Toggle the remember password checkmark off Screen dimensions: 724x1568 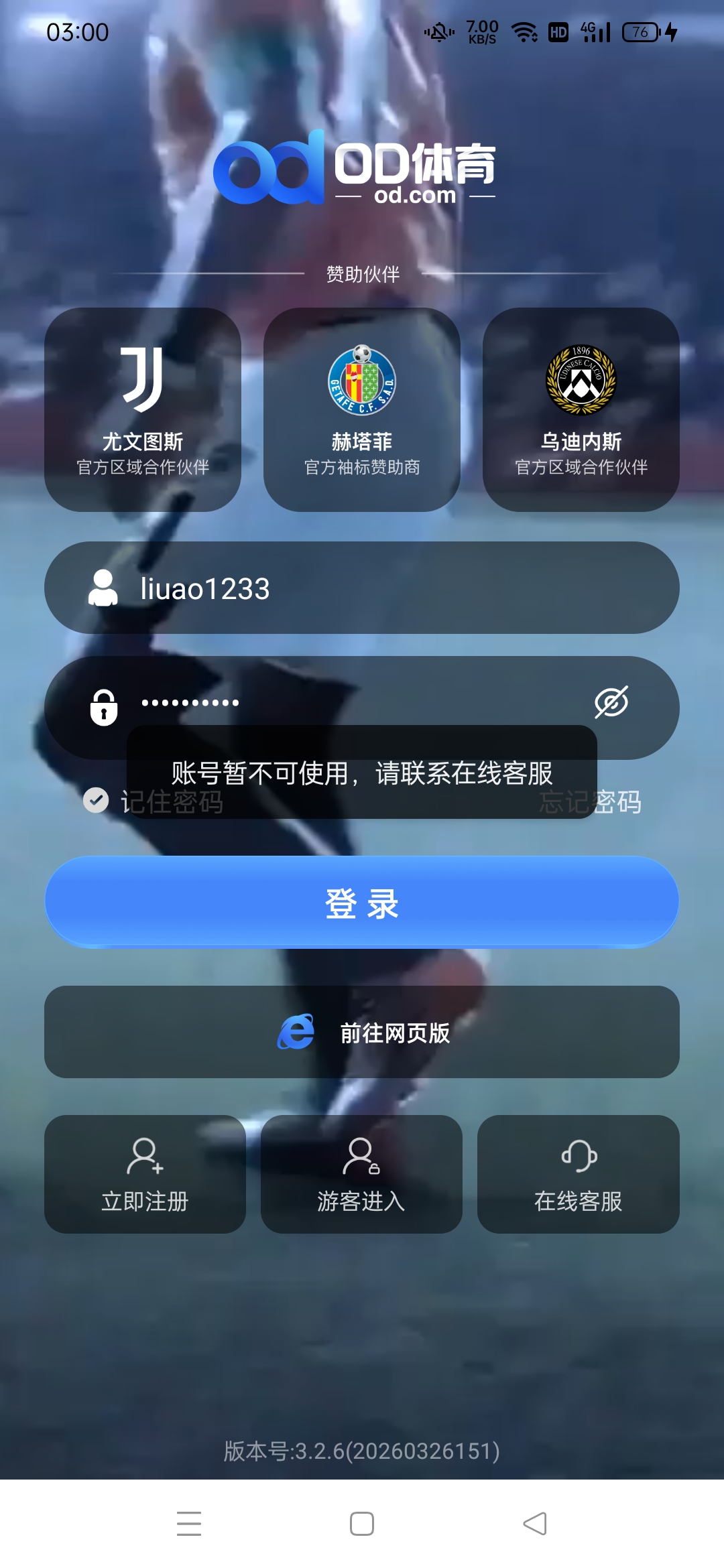coord(97,799)
